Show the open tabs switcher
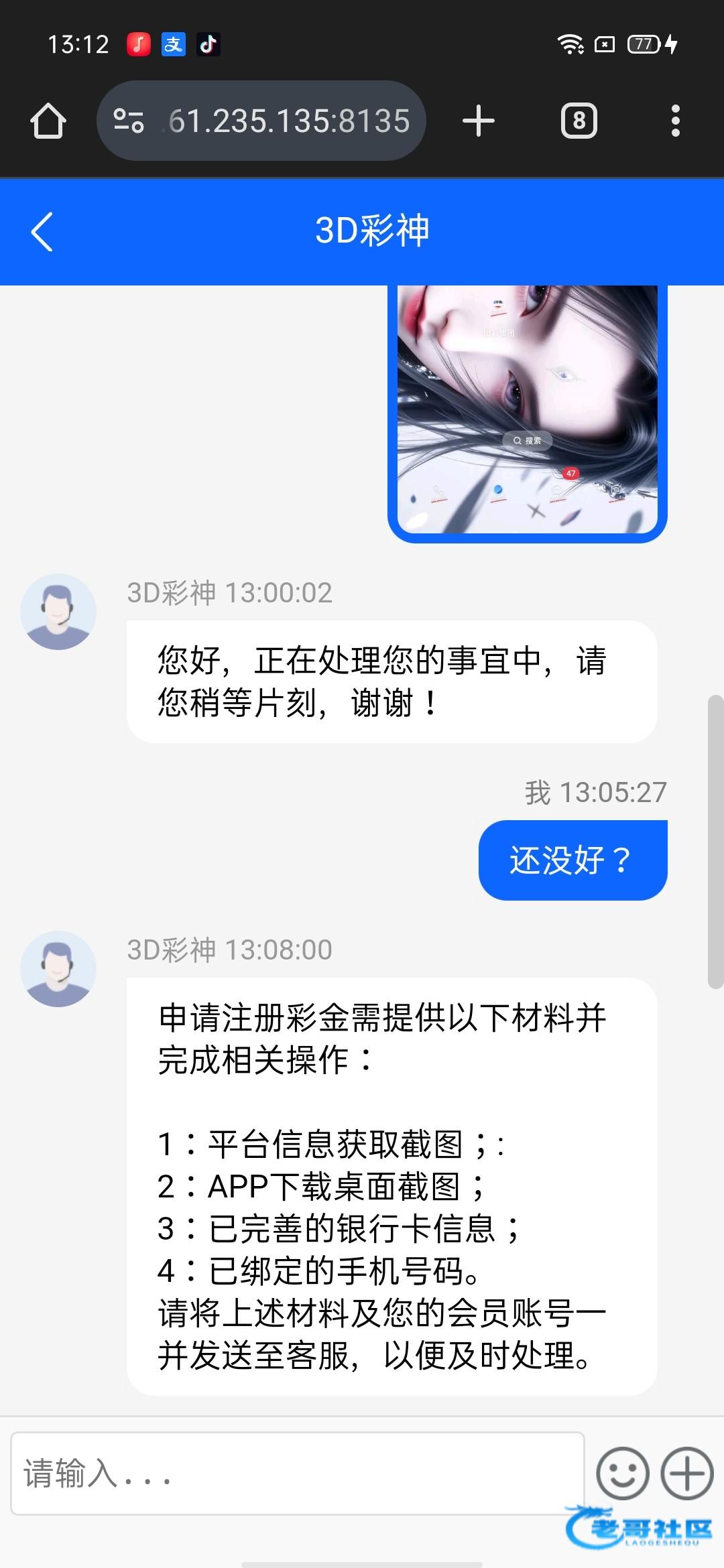The width and height of the screenshot is (724, 1568). (579, 121)
